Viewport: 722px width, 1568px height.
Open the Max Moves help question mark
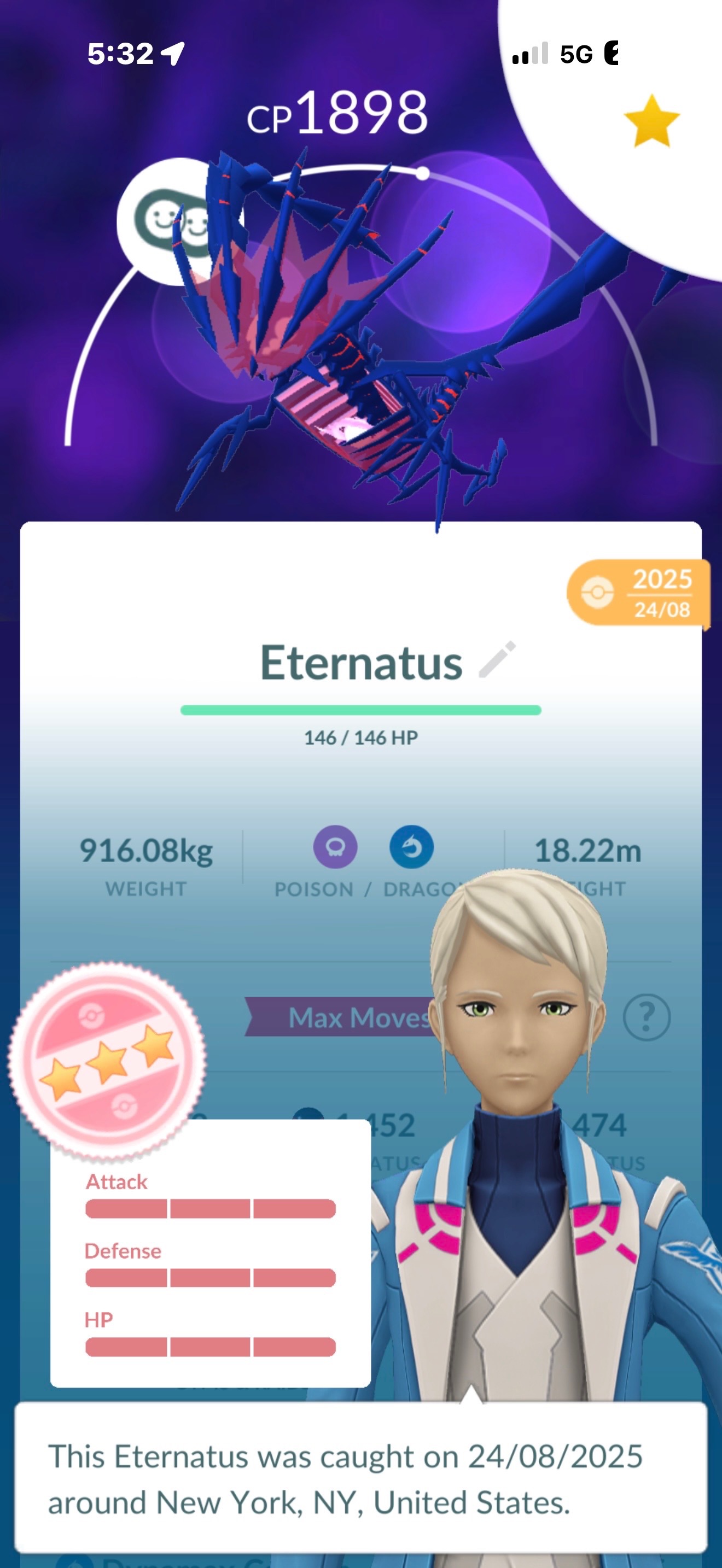pos(647,1017)
